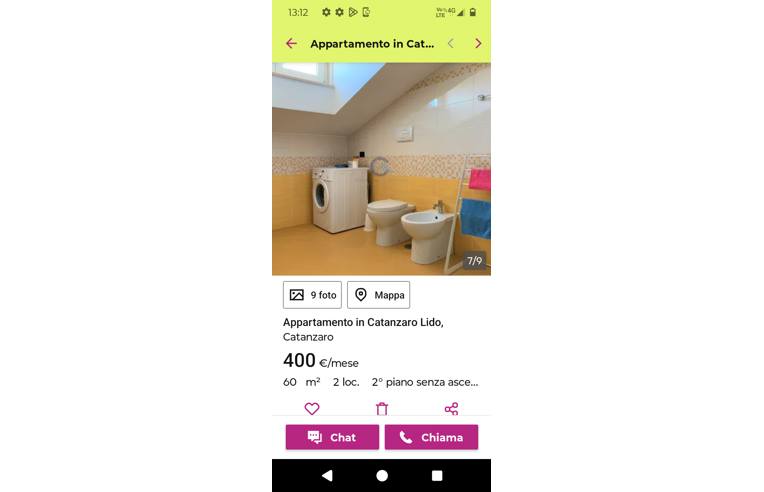Open recent apps from the navigation bar
The height and width of the screenshot is (492, 764).
437,476
